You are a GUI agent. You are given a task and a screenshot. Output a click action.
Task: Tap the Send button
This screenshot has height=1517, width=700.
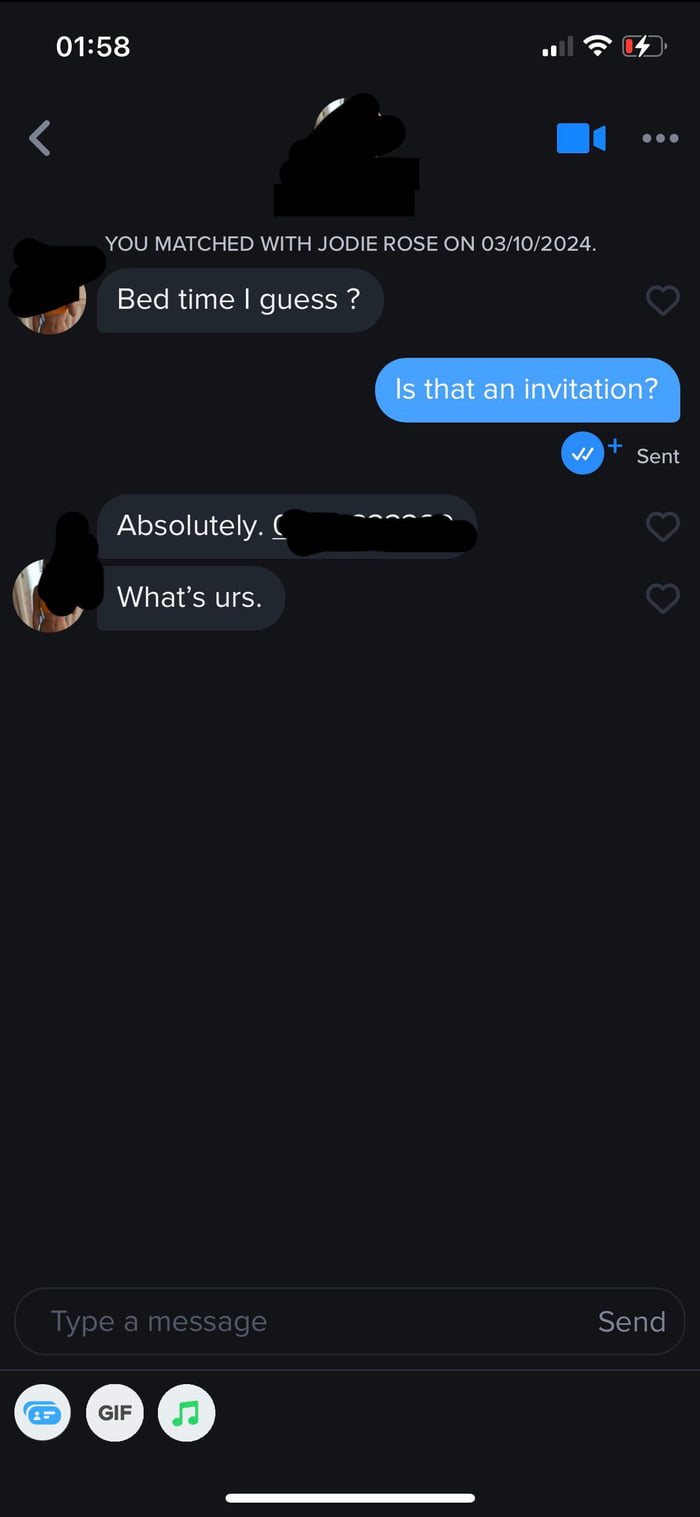pyautogui.click(x=631, y=1321)
